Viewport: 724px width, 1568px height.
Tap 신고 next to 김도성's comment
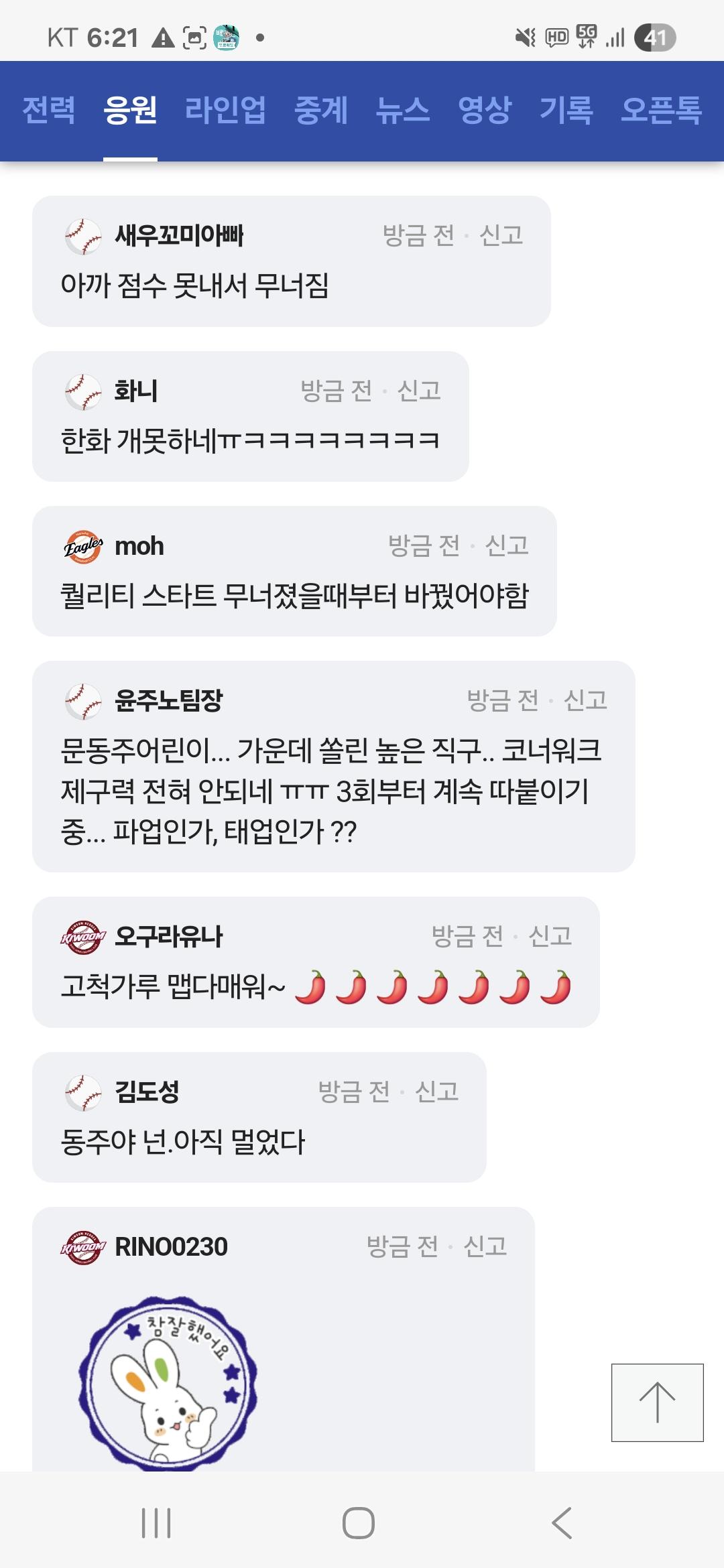click(437, 1092)
